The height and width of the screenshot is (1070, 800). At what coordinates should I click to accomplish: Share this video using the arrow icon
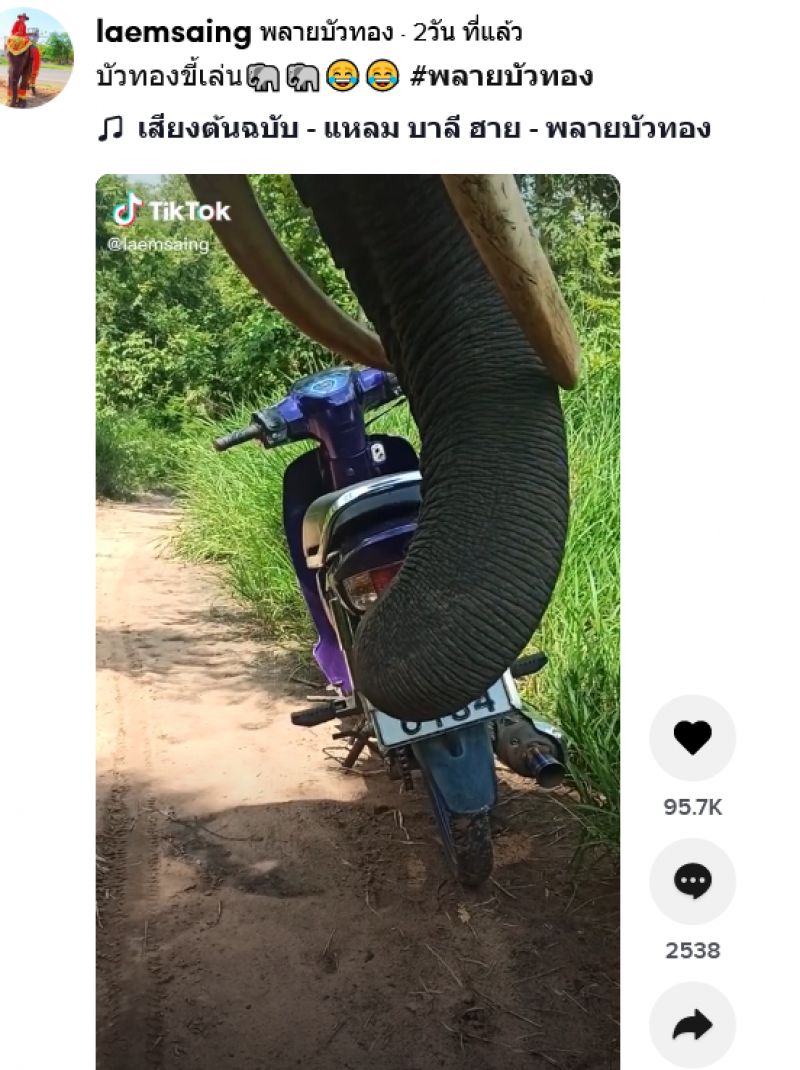pos(692,1024)
